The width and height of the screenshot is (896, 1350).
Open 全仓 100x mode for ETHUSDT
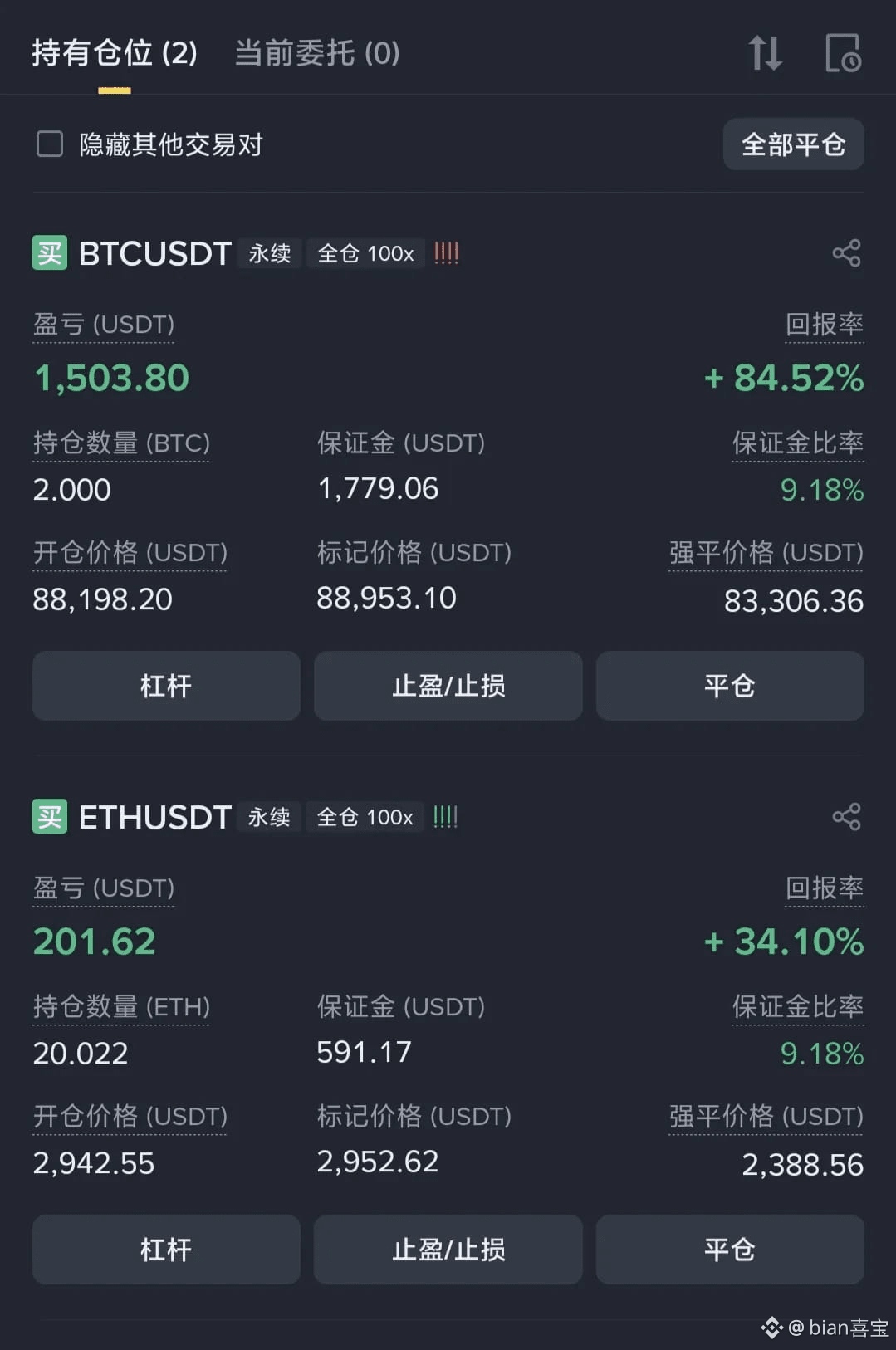click(364, 817)
